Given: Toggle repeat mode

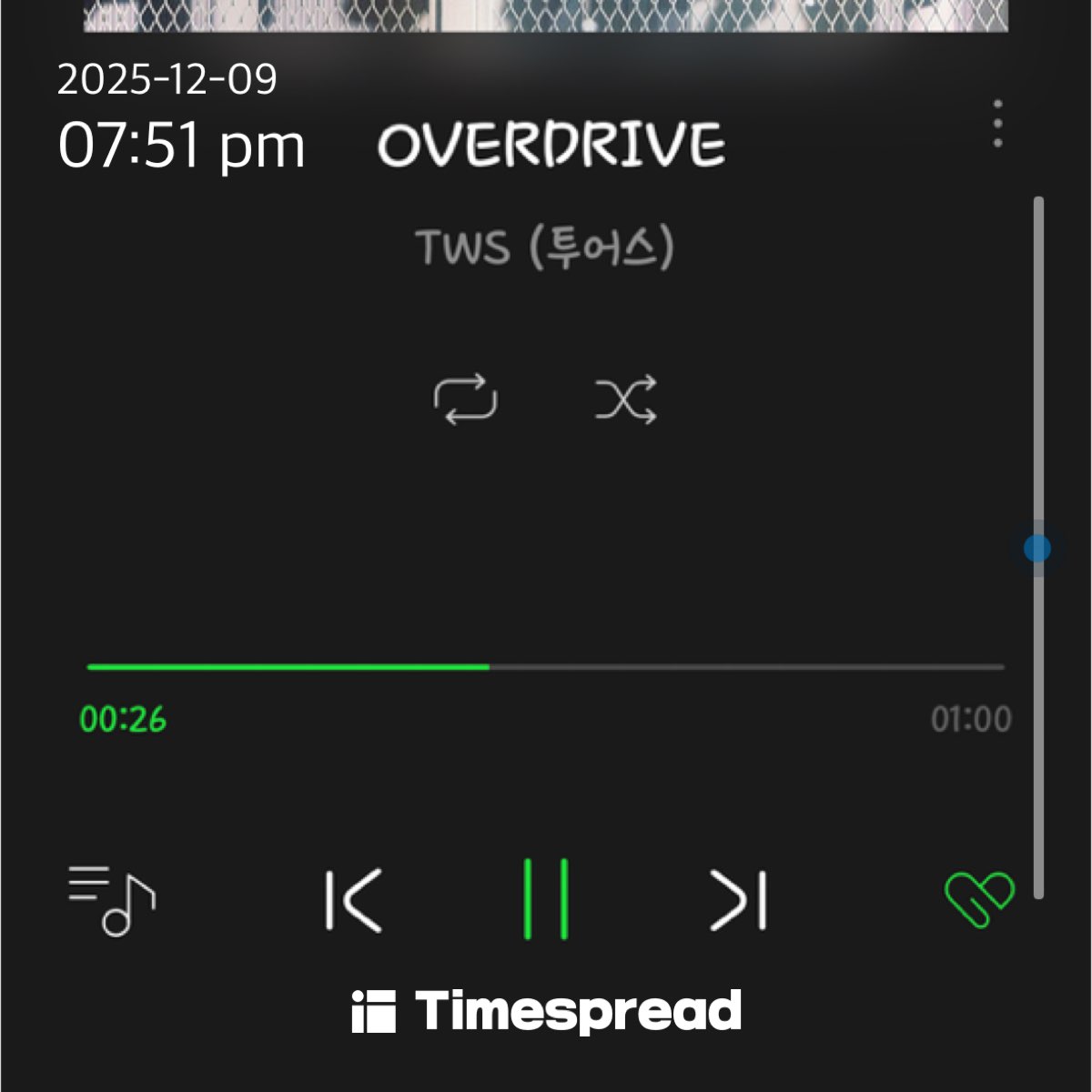Looking at the screenshot, I should click(x=465, y=399).
